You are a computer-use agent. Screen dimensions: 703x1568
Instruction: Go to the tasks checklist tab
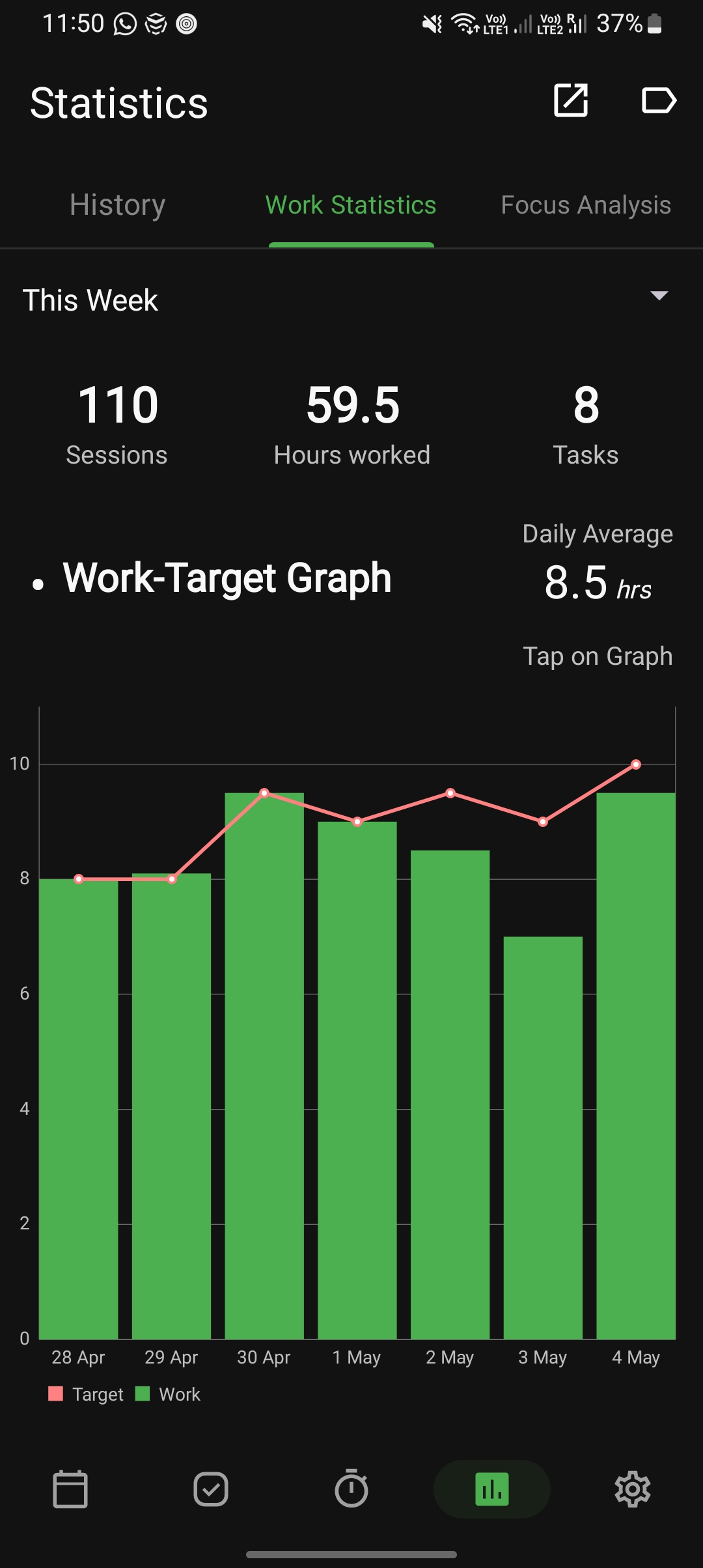point(211,1489)
